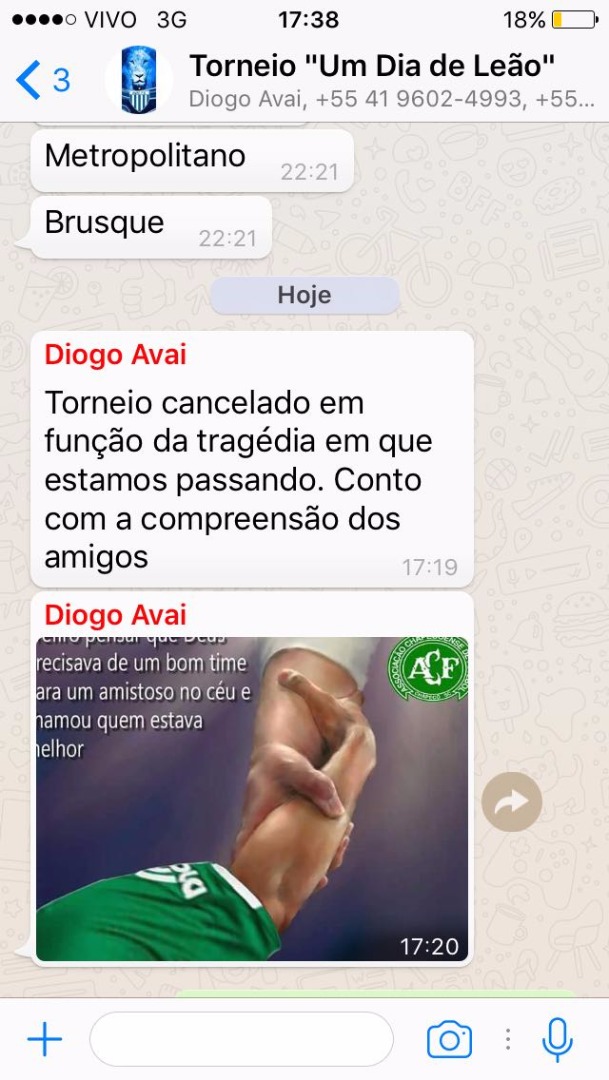Focus the message text field
Viewport: 609px width, 1080px height.
[x=241, y=1040]
